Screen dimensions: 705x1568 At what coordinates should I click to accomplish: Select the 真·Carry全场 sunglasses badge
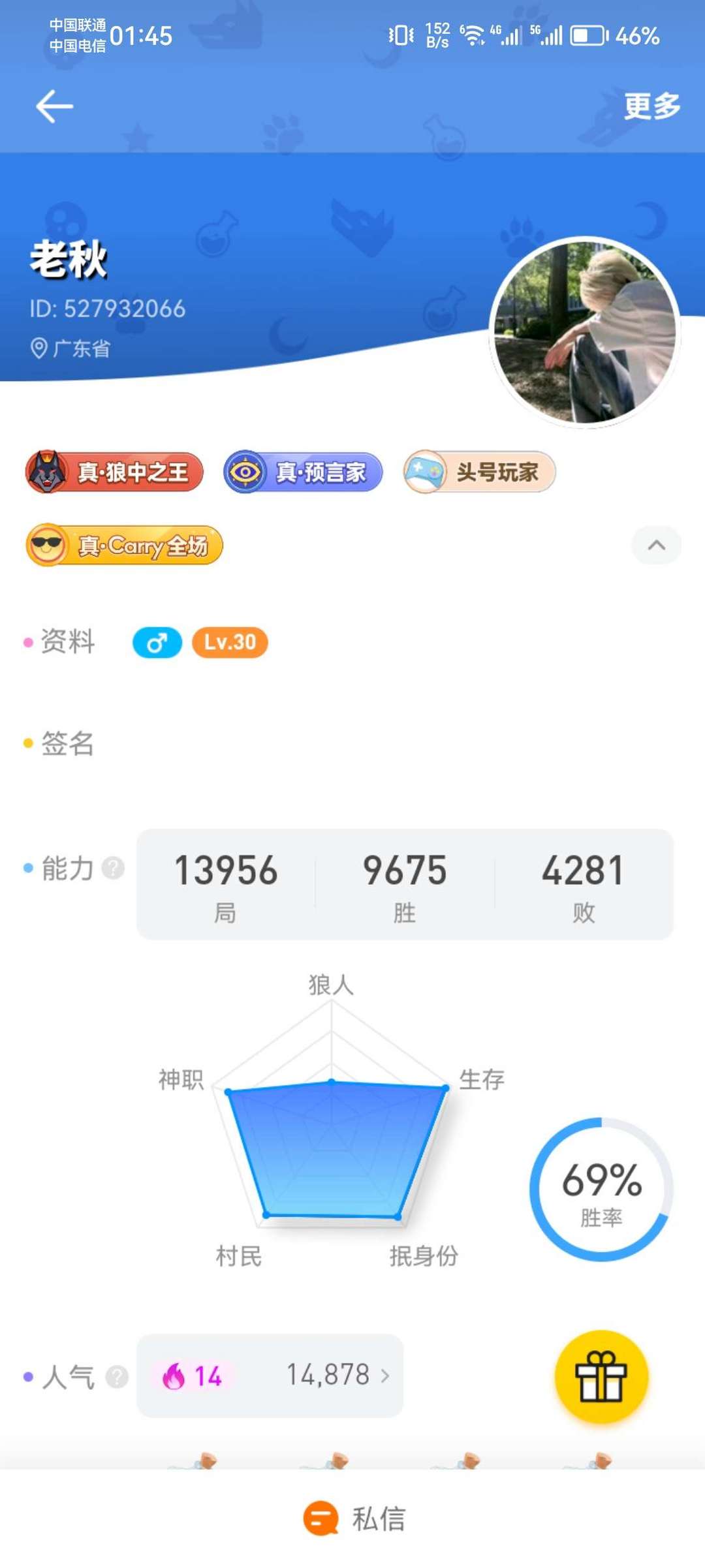click(x=123, y=546)
